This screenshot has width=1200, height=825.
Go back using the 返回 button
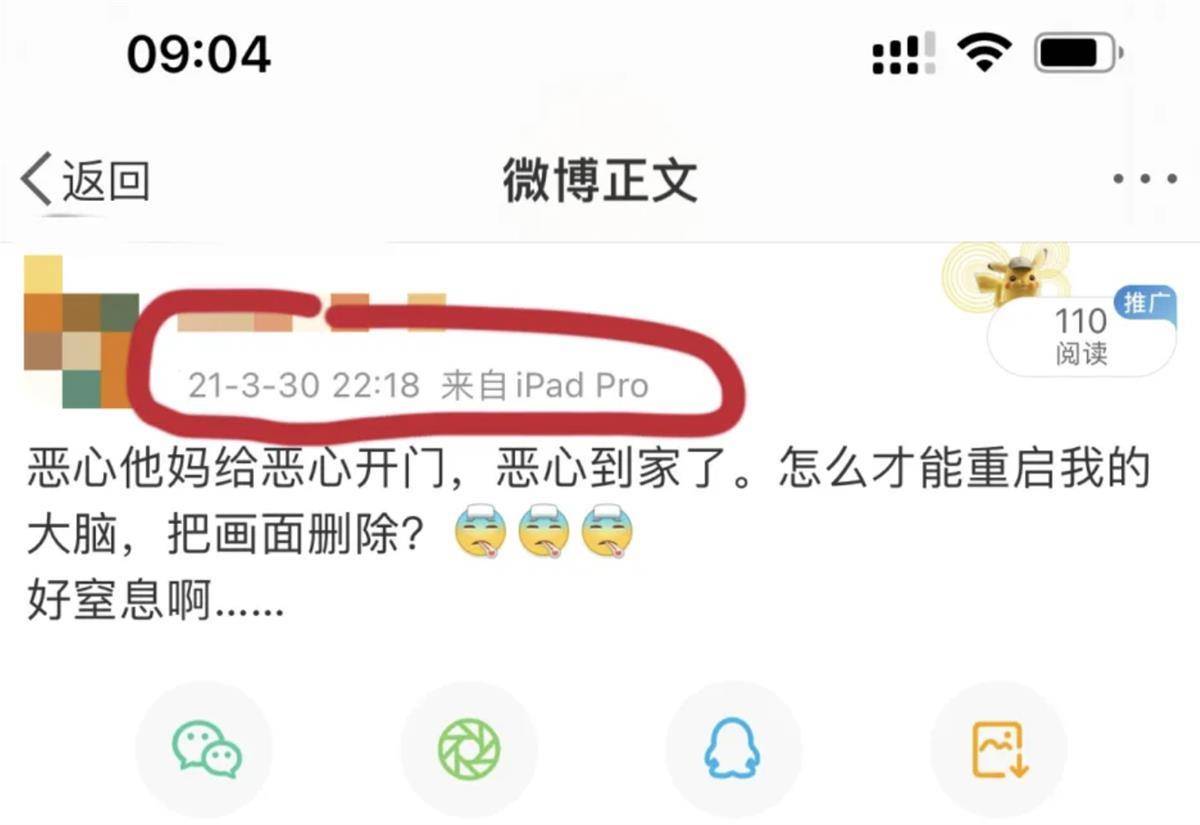(88, 181)
